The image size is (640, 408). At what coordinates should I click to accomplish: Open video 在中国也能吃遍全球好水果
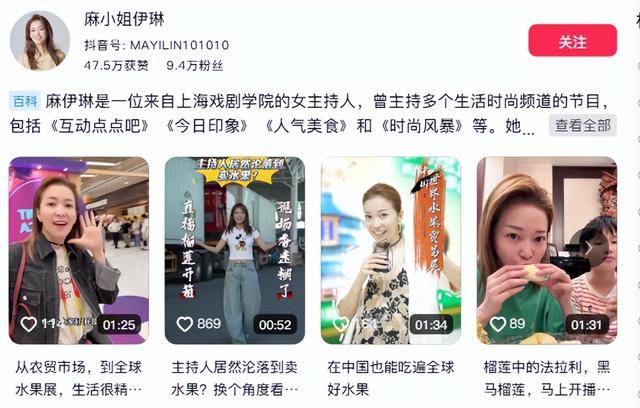(x=390, y=250)
